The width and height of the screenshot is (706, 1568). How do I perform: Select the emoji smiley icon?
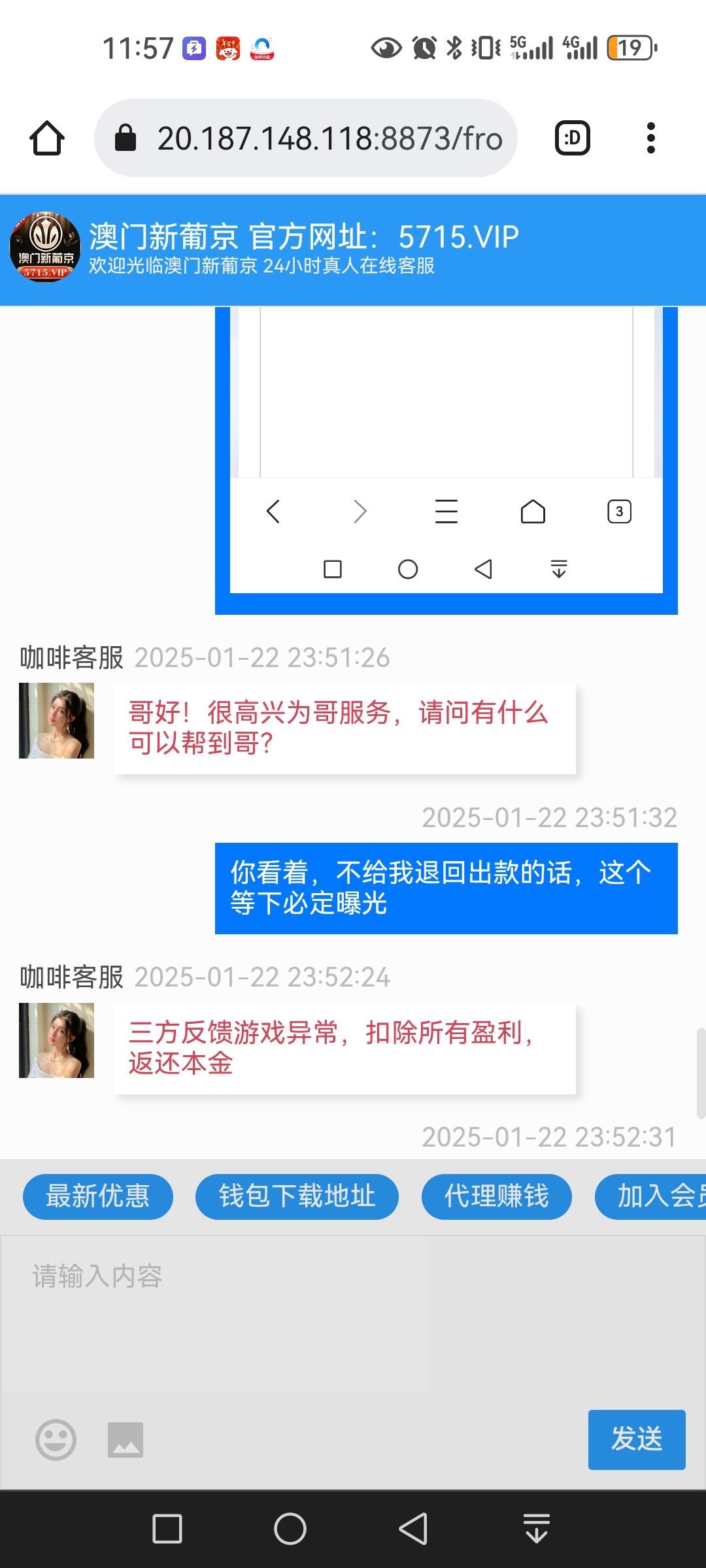click(x=54, y=1441)
